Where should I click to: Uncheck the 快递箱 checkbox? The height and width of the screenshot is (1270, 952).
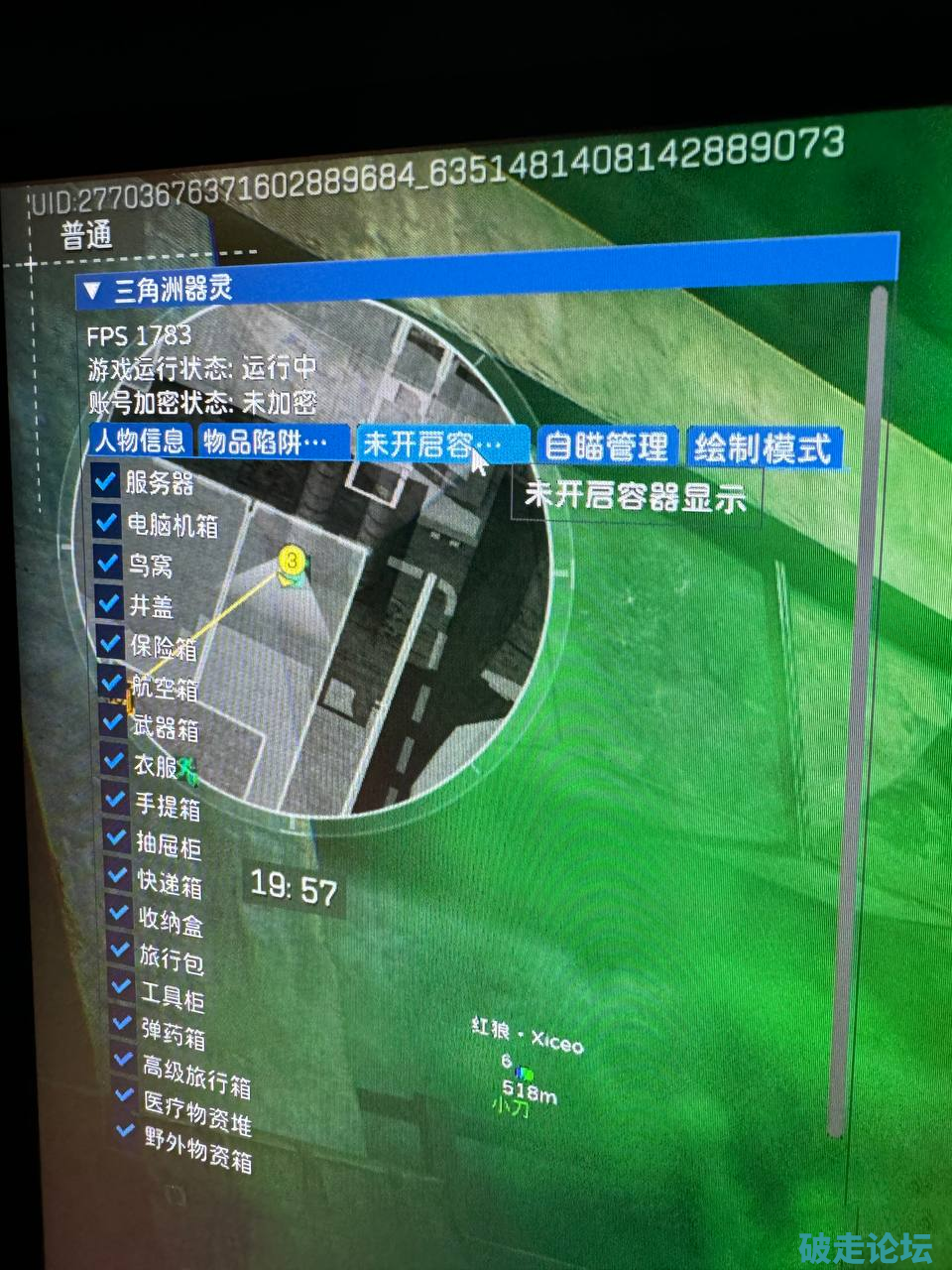(119, 877)
